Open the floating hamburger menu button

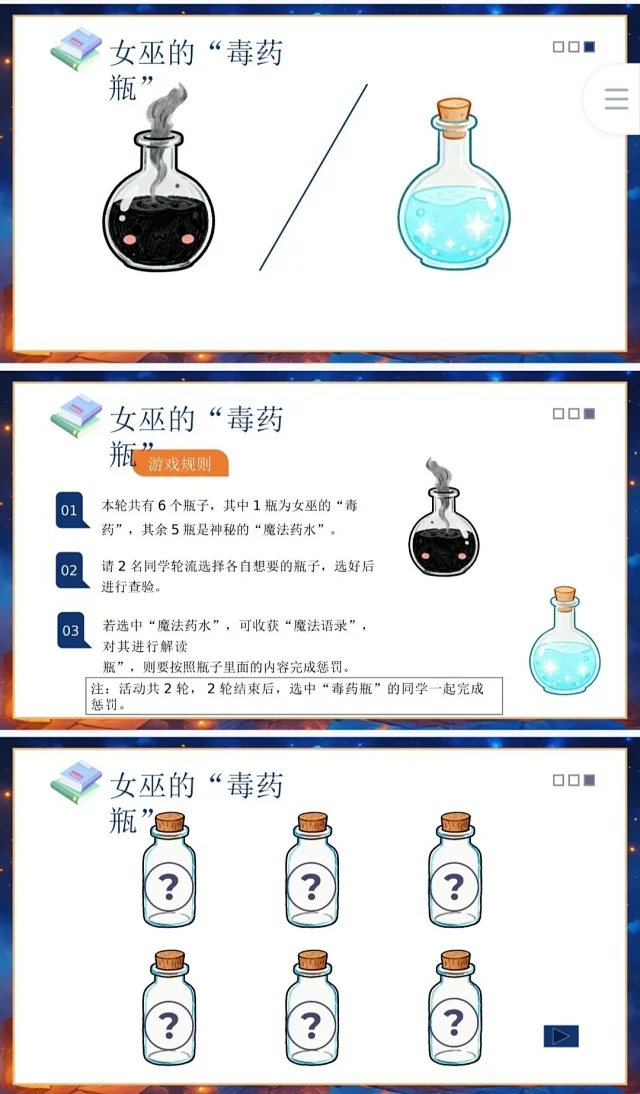pyautogui.click(x=616, y=98)
